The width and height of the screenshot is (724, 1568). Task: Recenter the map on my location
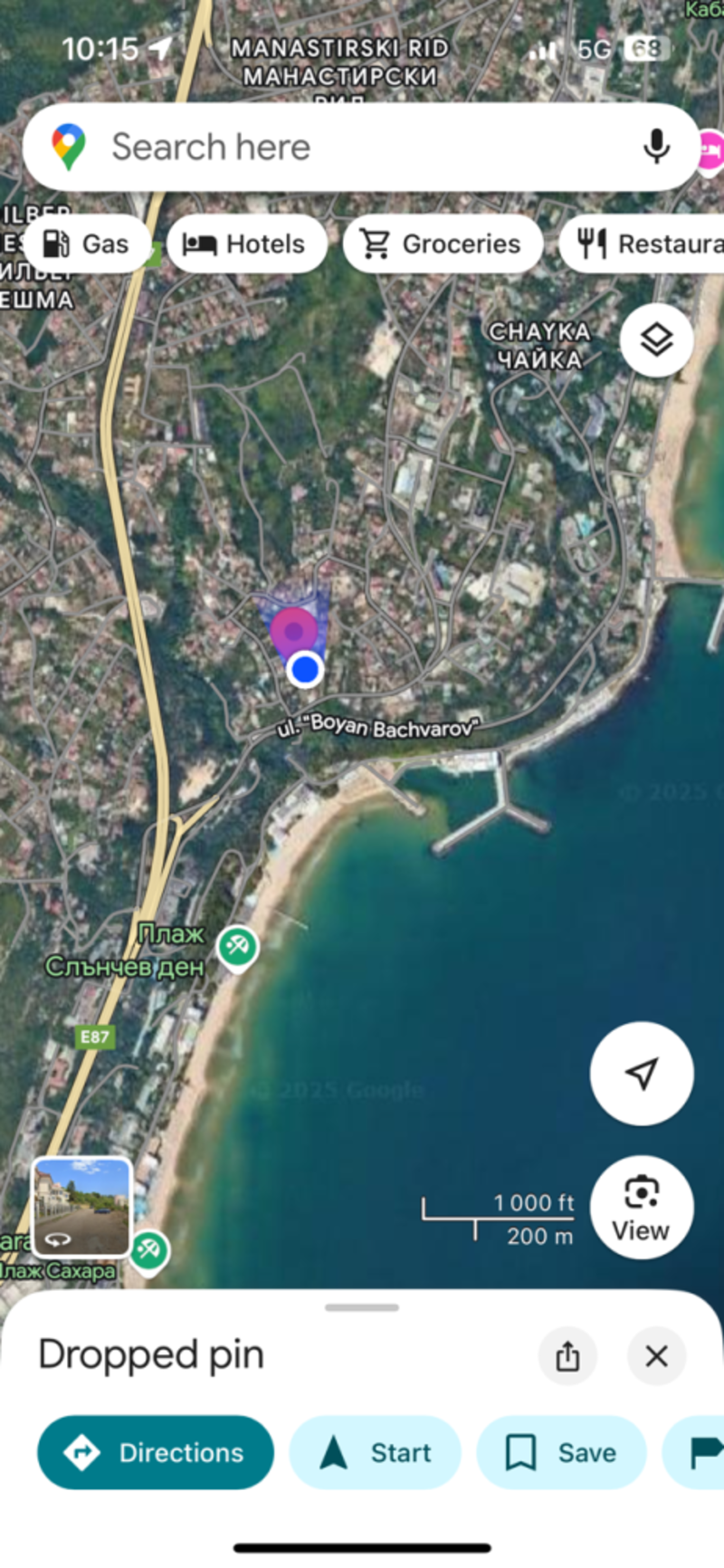(642, 1074)
